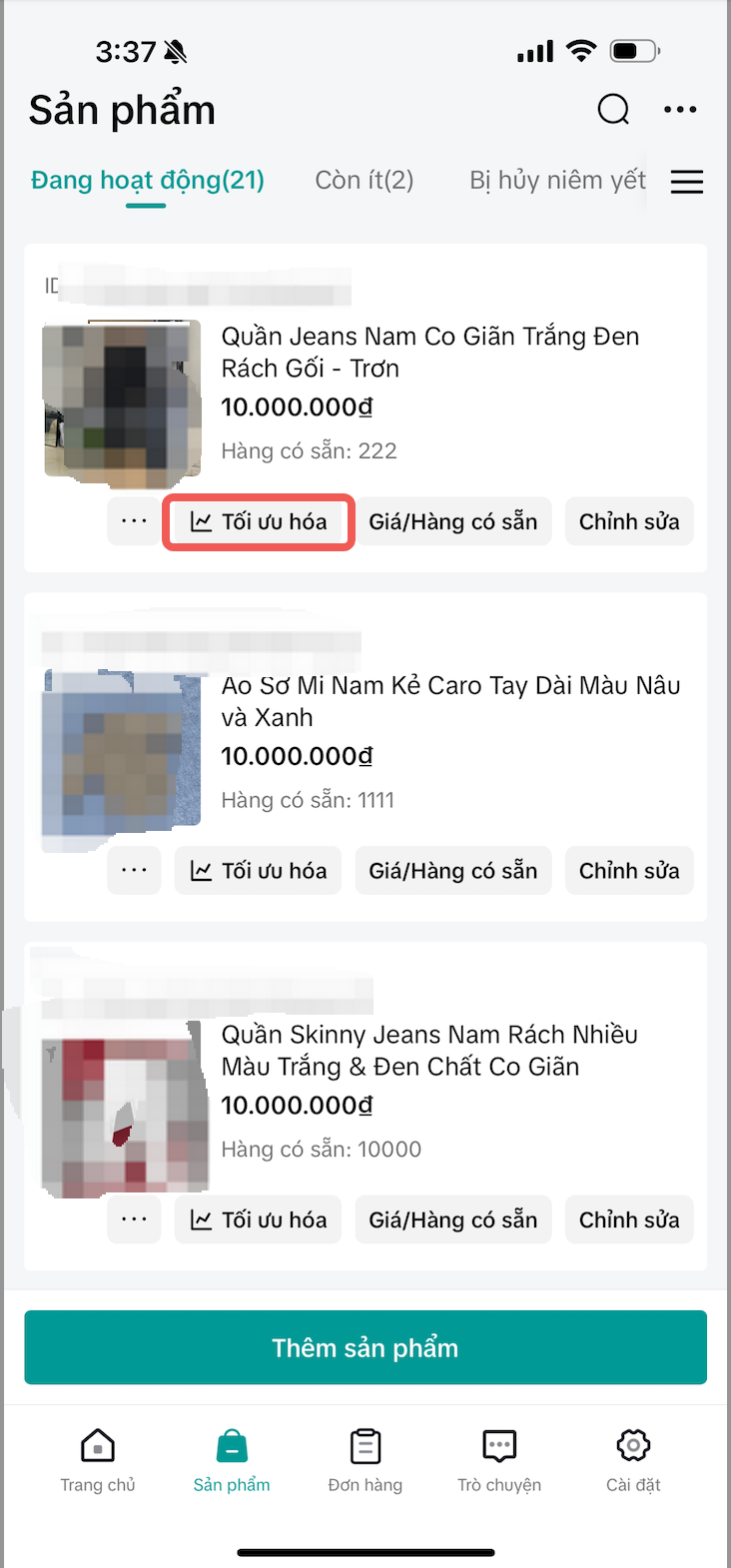Open Giá/Hàng có sẵn for Áo Sơ Mi Nam

click(x=452, y=871)
